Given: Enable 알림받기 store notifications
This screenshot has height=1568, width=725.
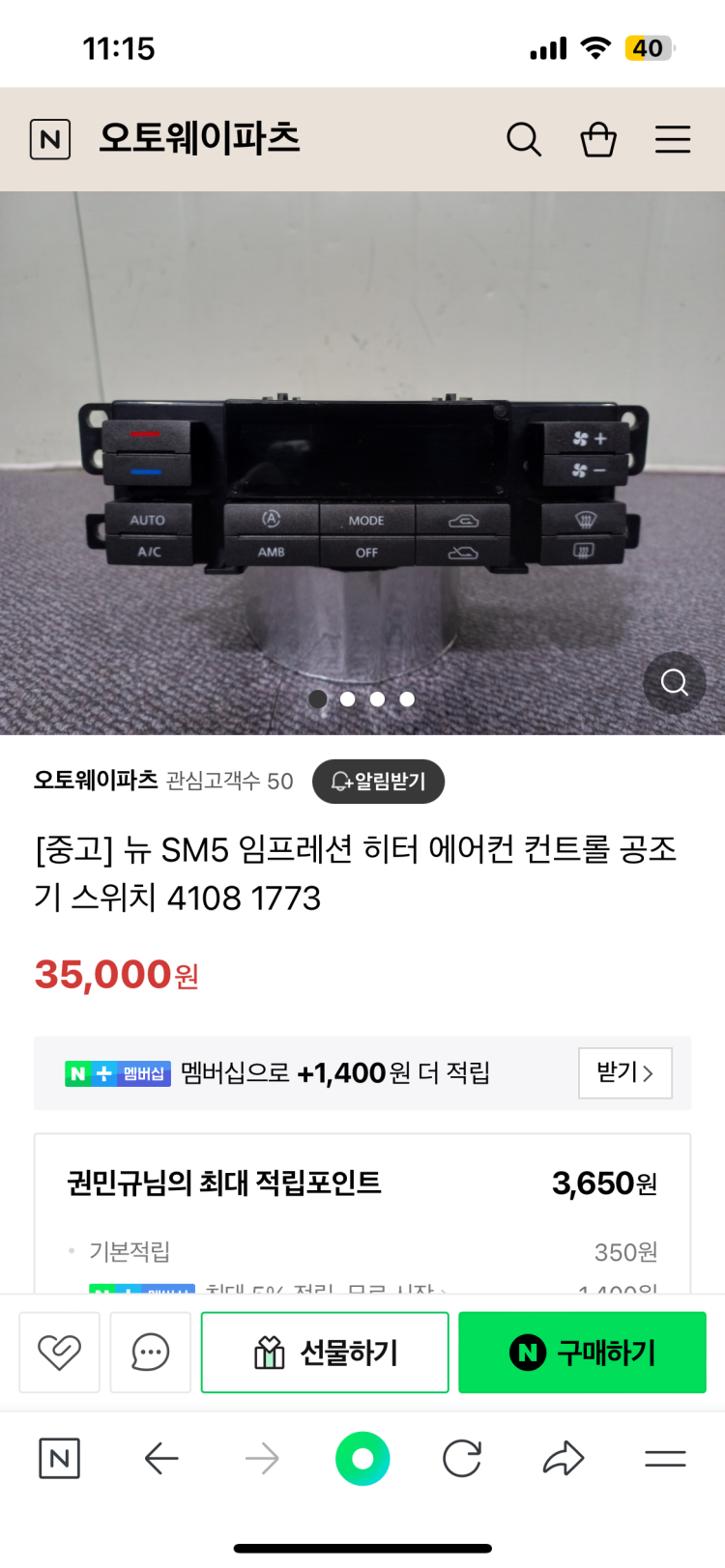Looking at the screenshot, I should (378, 782).
